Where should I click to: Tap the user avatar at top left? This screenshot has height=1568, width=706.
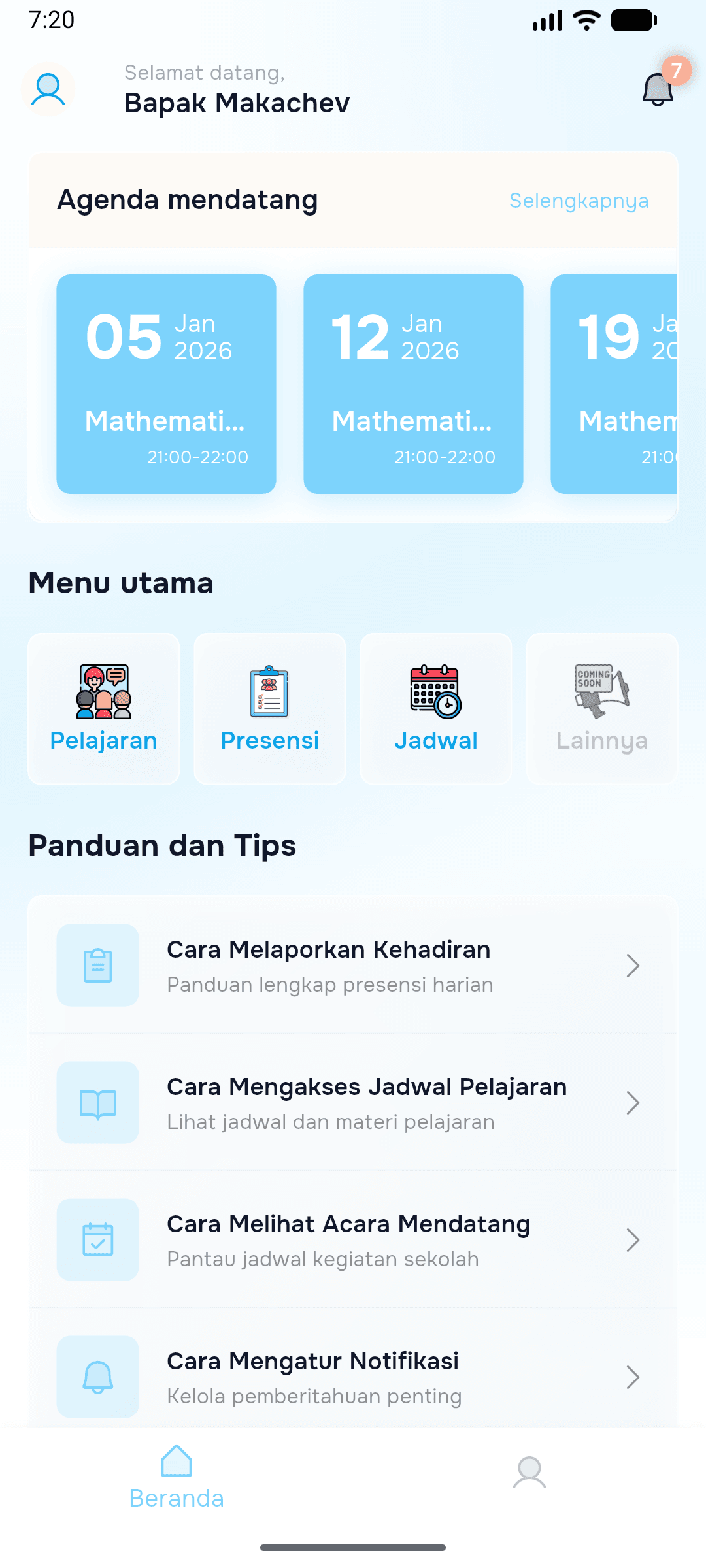tap(47, 90)
